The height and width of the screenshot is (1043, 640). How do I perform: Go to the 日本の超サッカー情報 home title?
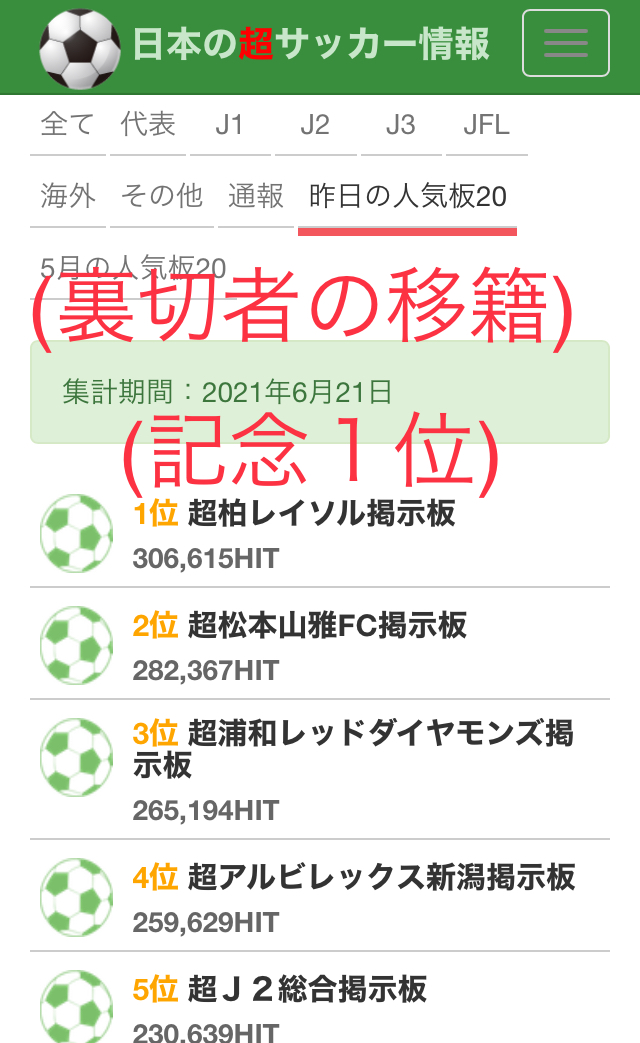pos(311,45)
